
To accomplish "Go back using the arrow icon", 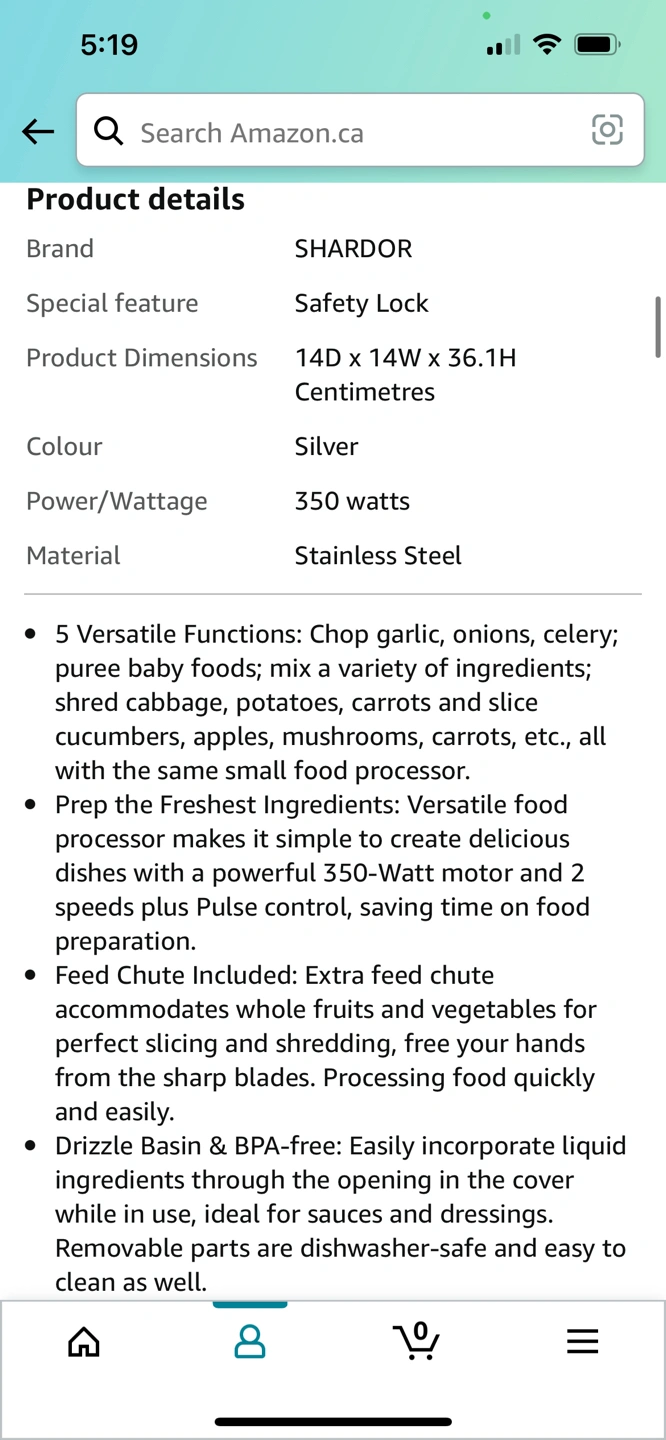I will (x=38, y=131).
